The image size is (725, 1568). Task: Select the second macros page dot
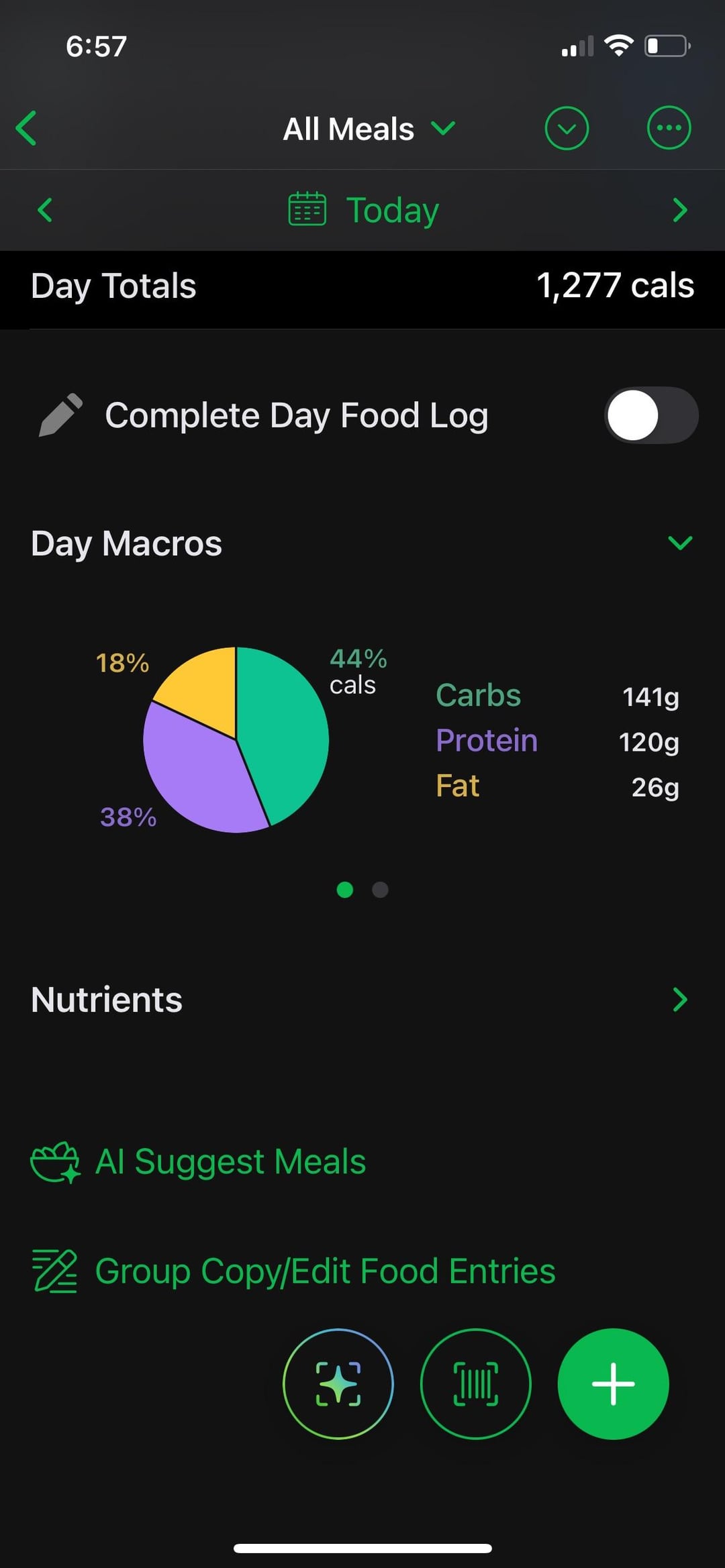click(x=380, y=890)
